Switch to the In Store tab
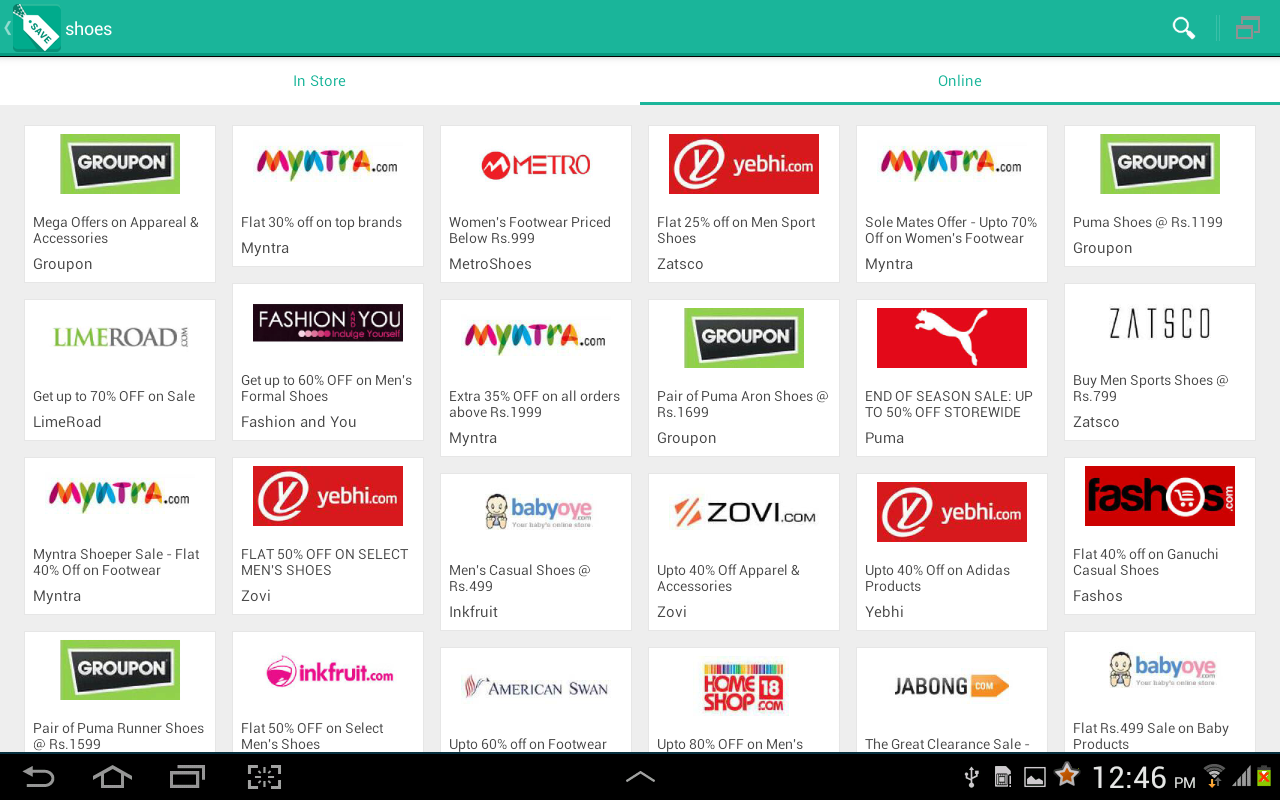Image resolution: width=1280 pixels, height=800 pixels. click(319, 81)
